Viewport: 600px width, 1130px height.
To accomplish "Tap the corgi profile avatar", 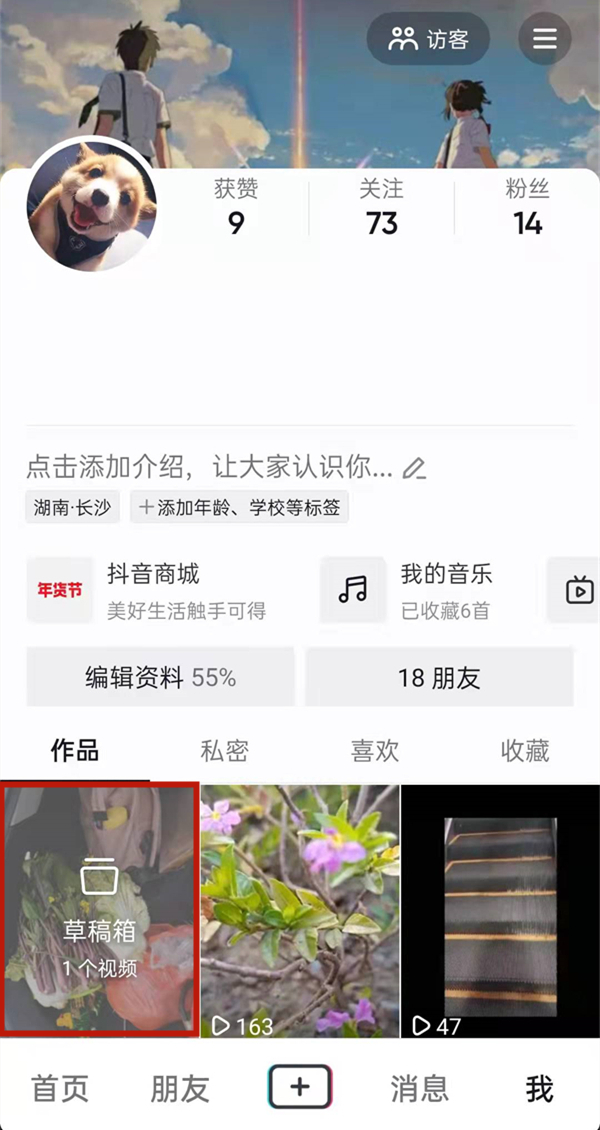I will tap(91, 205).
